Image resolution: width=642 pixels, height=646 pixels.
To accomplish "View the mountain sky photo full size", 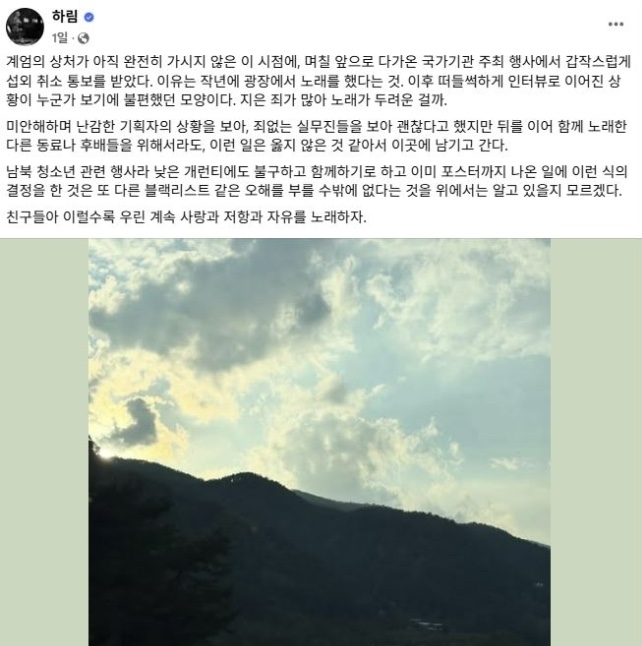I will point(320,440).
